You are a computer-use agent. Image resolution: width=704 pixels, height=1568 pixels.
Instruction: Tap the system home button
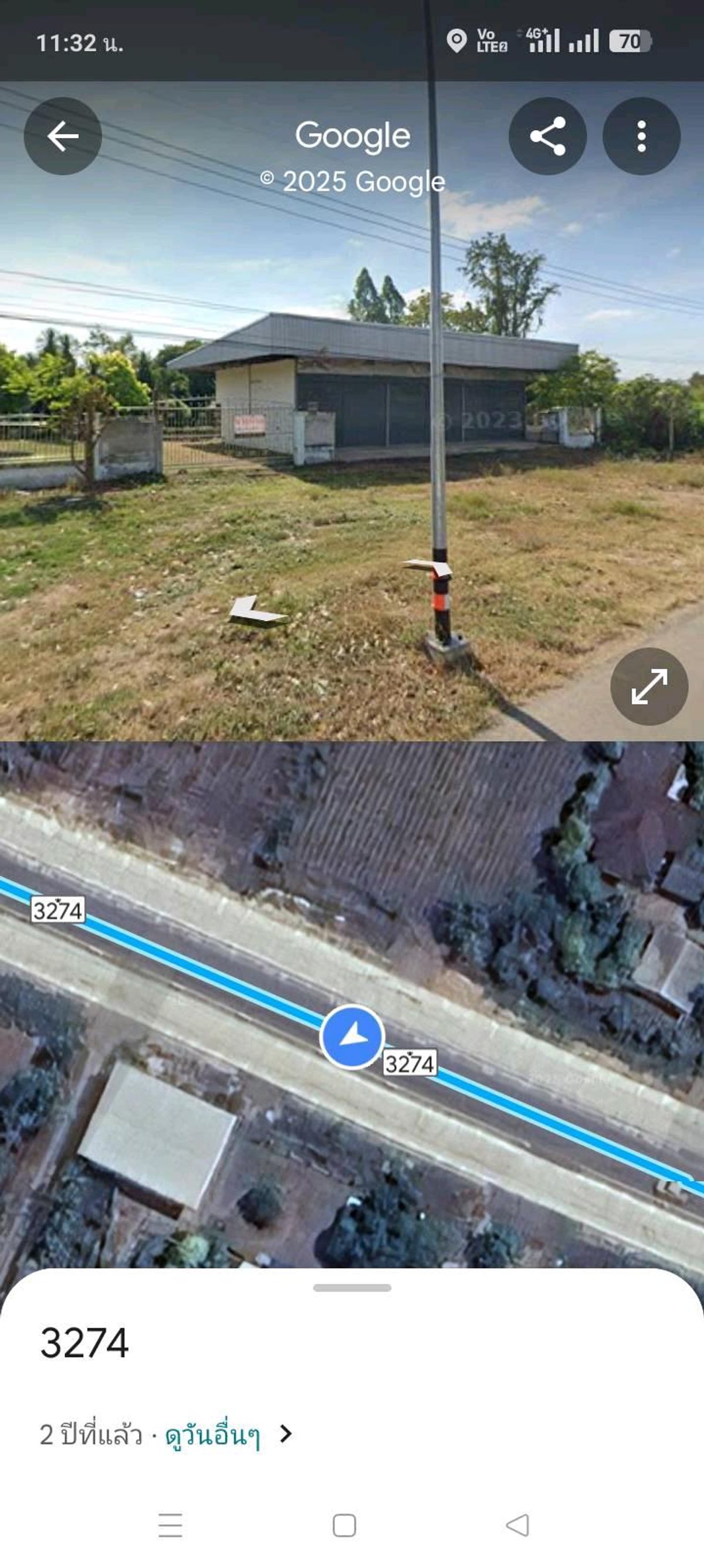[344, 1525]
